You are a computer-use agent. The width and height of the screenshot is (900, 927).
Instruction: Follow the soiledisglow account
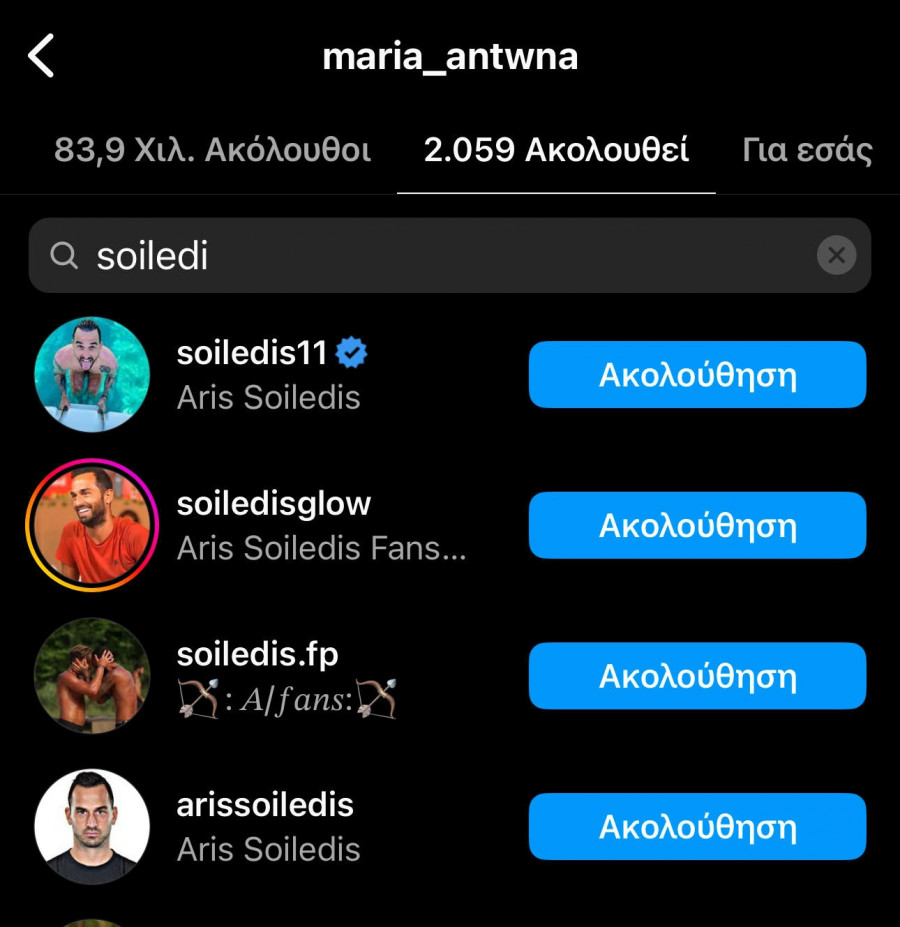pos(697,526)
